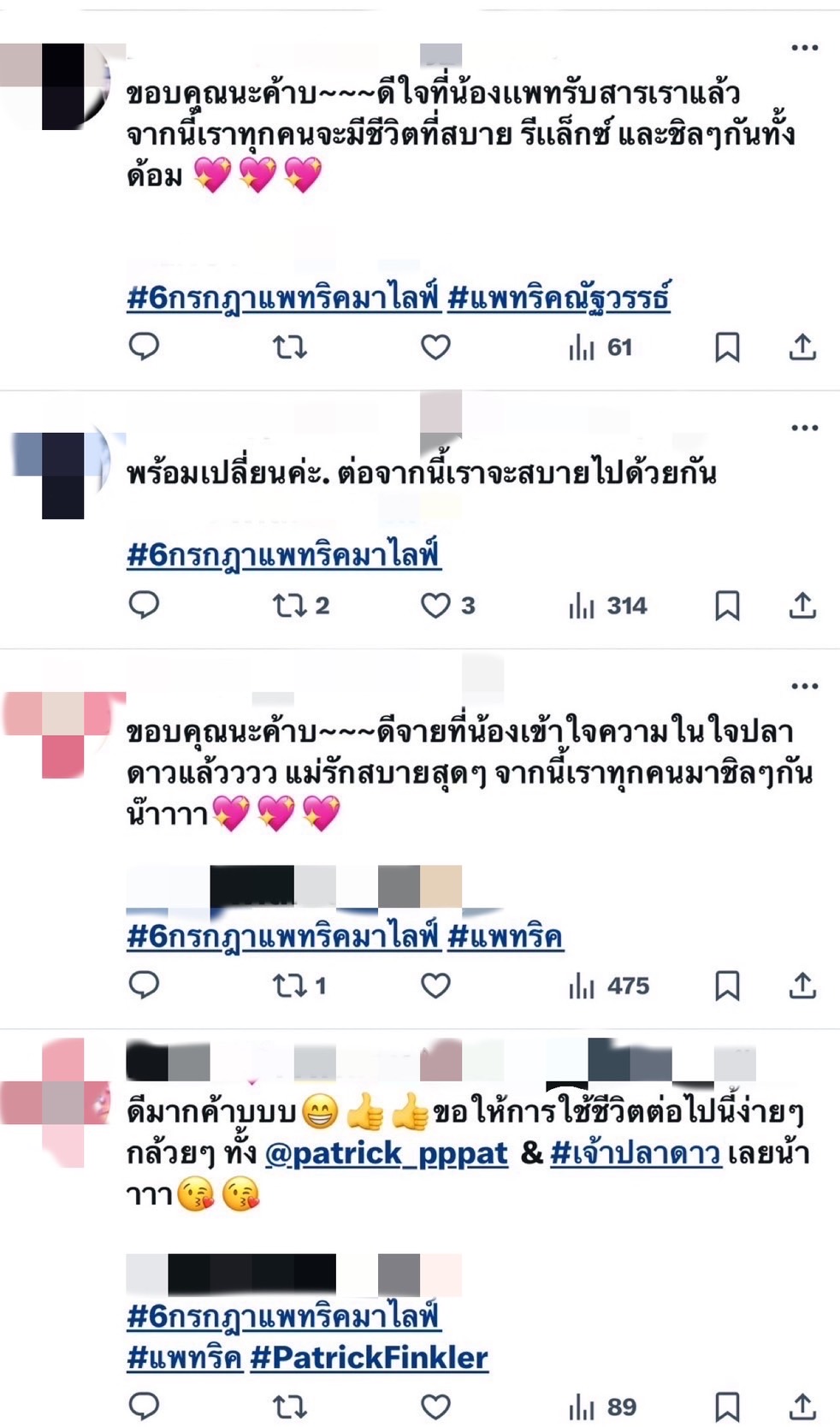Viewport: 840px width, 1427px height.
Task: Reply to the tweet with 314 views
Action: point(144,606)
